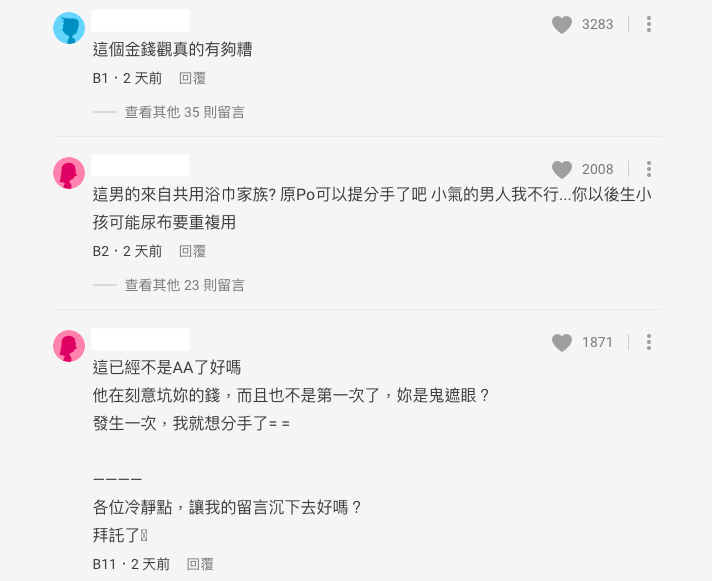The height and width of the screenshot is (581, 712).
Task: Expand 查看其他 35 則留言 replies
Action: [x=184, y=112]
